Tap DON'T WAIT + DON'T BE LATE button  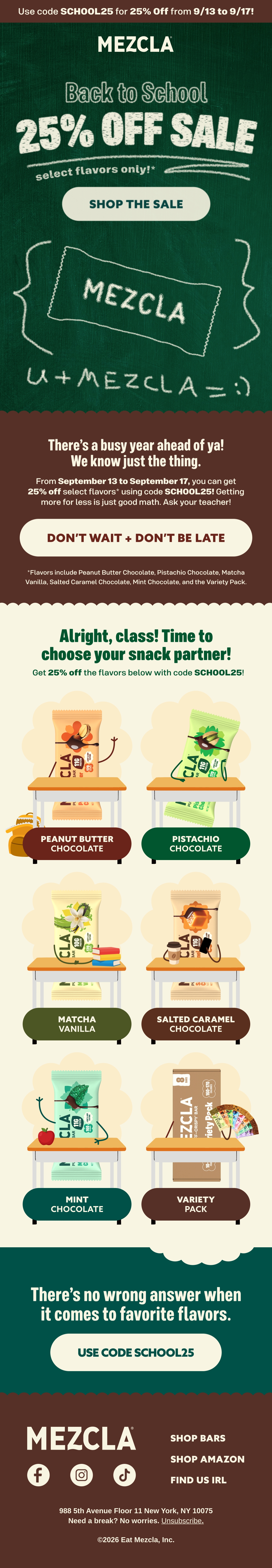coord(136,538)
